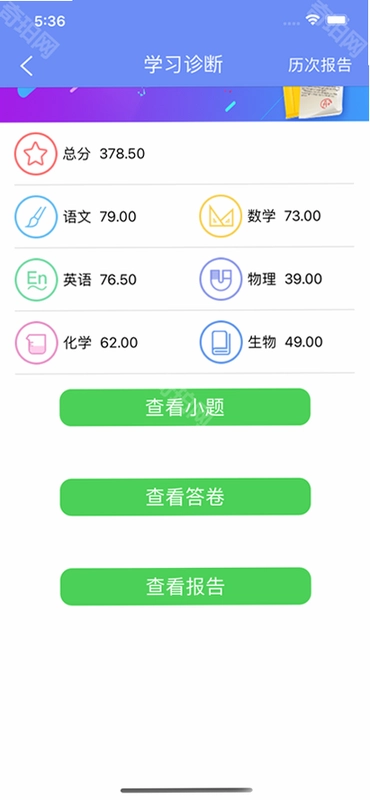Go back using the top-left arrow
Screen dimensions: 370x800
click(27, 66)
